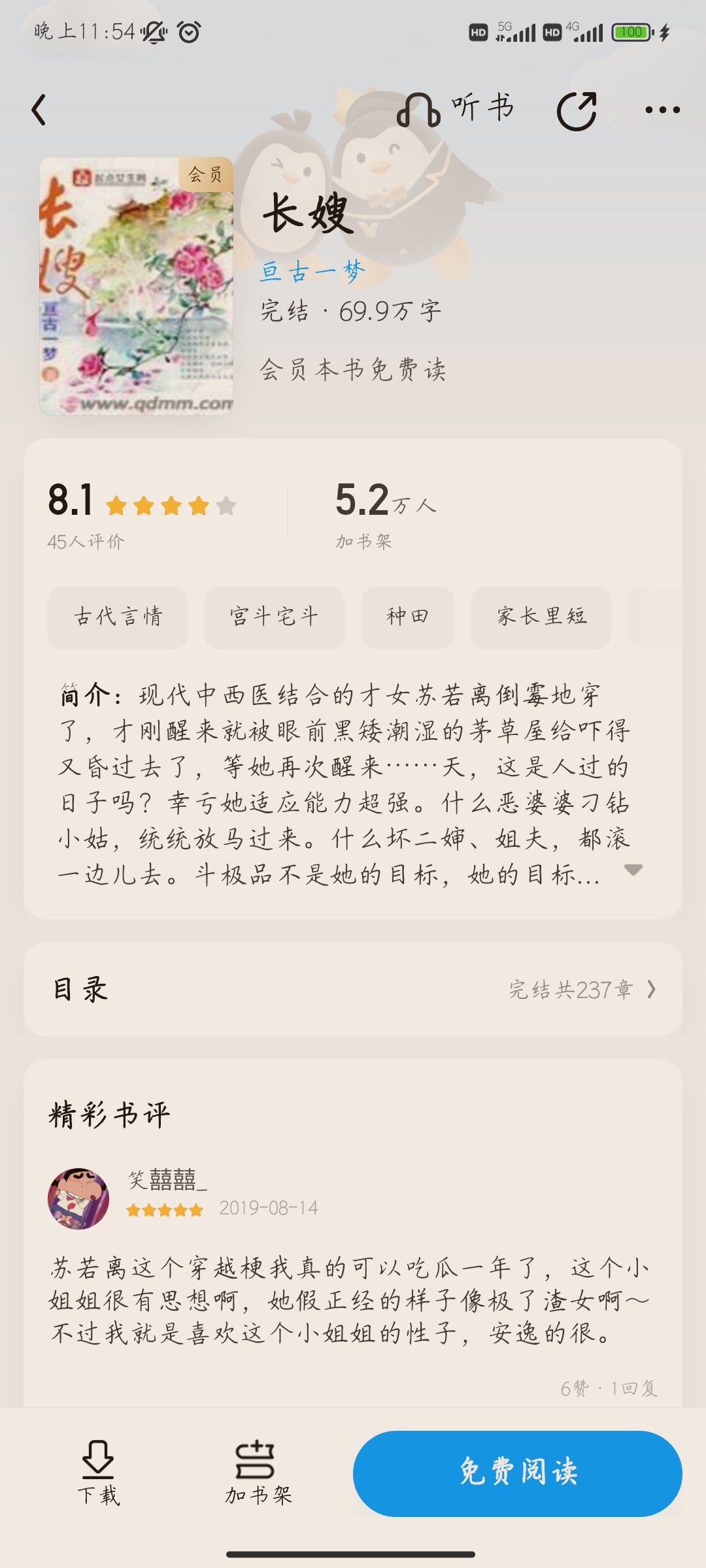Image resolution: width=706 pixels, height=1568 pixels.
Task: Open the 长嫂 book cover
Action: (137, 286)
